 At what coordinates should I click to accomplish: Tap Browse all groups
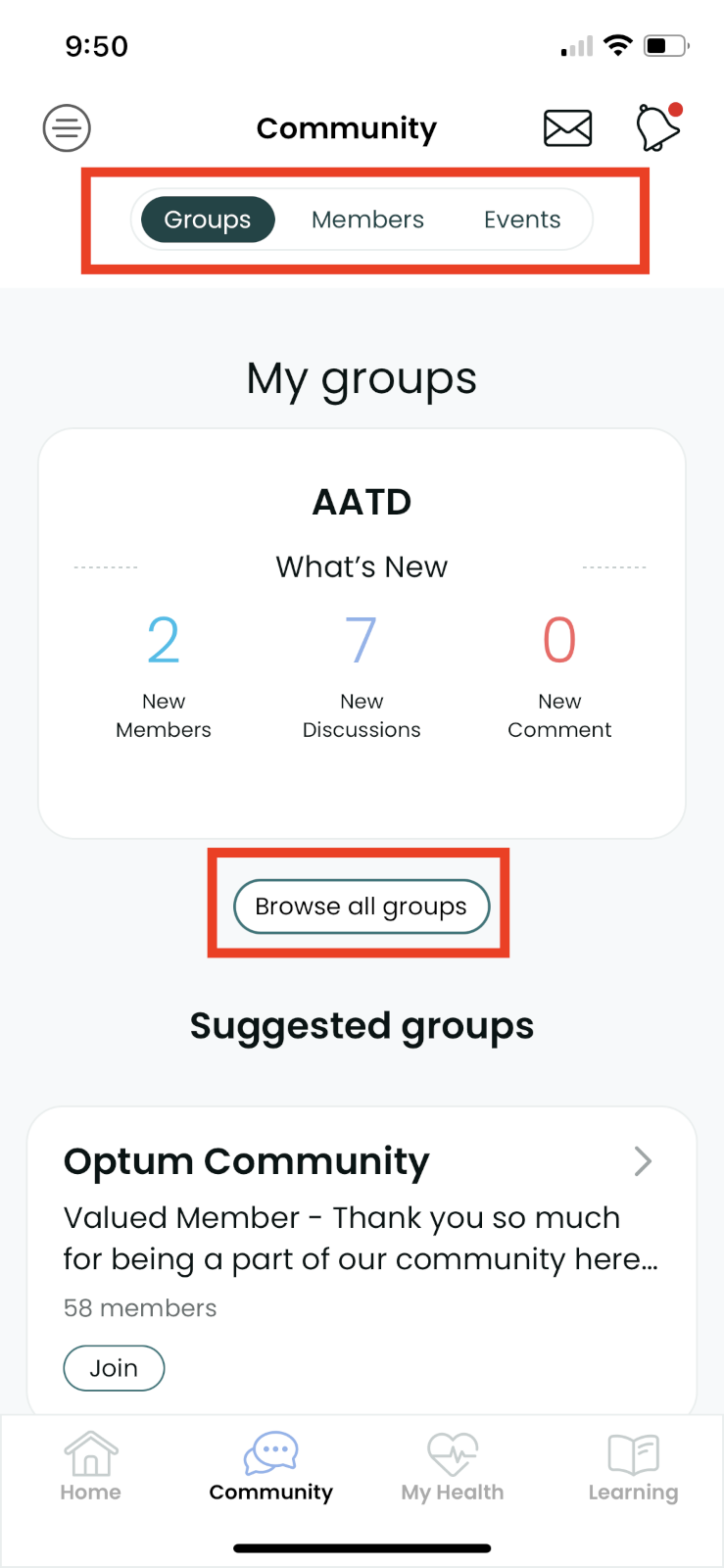[x=362, y=906]
